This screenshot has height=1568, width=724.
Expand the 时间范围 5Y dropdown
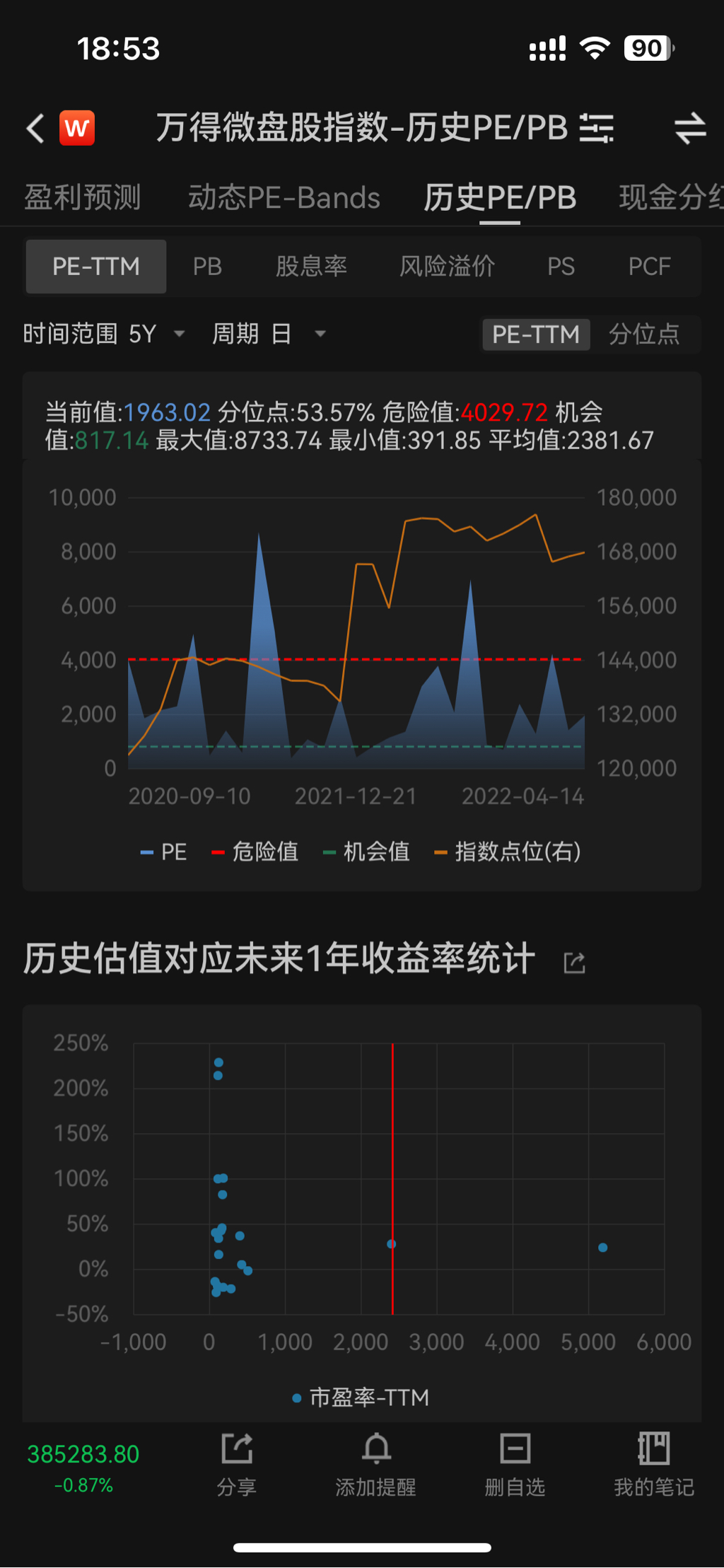(105, 334)
